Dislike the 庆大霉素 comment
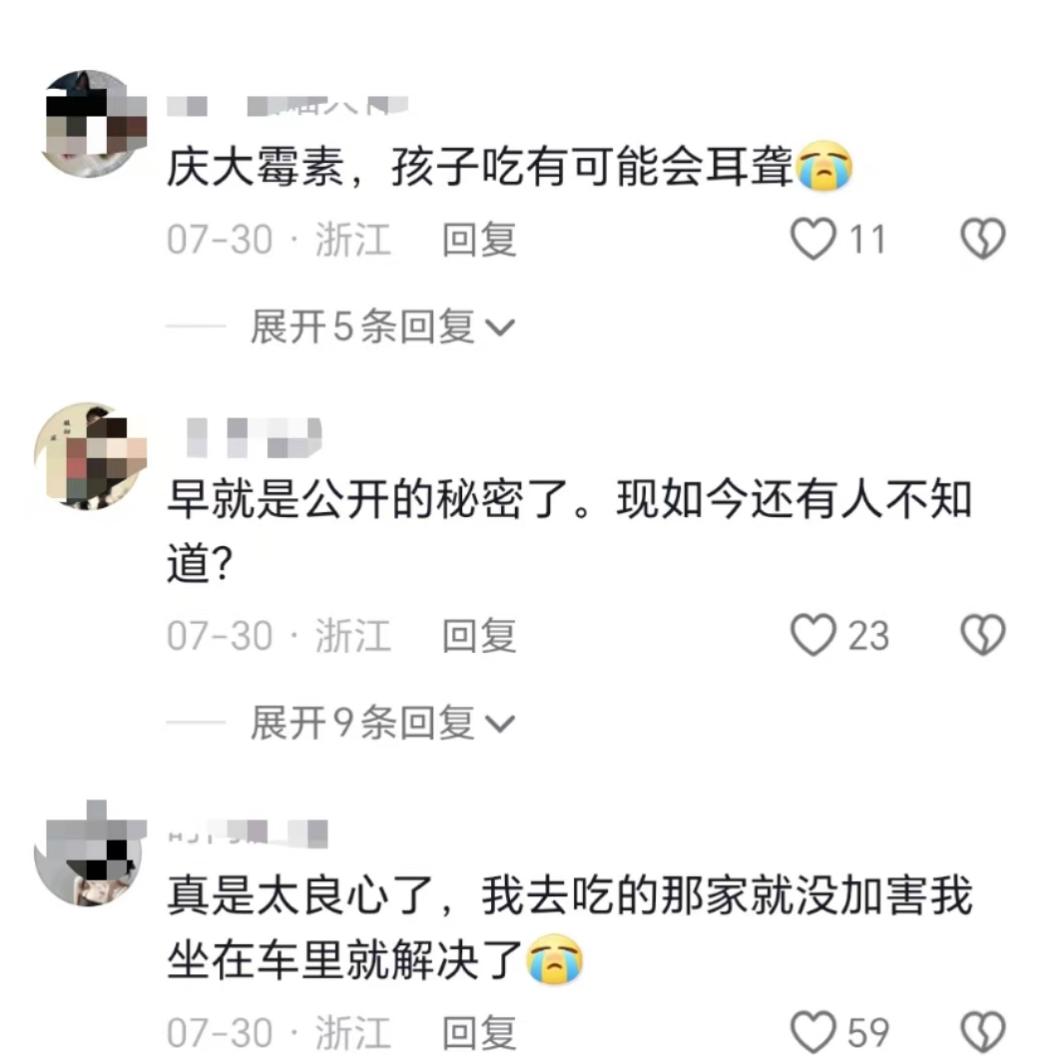This screenshot has width=1047, height=1063. (x=982, y=240)
